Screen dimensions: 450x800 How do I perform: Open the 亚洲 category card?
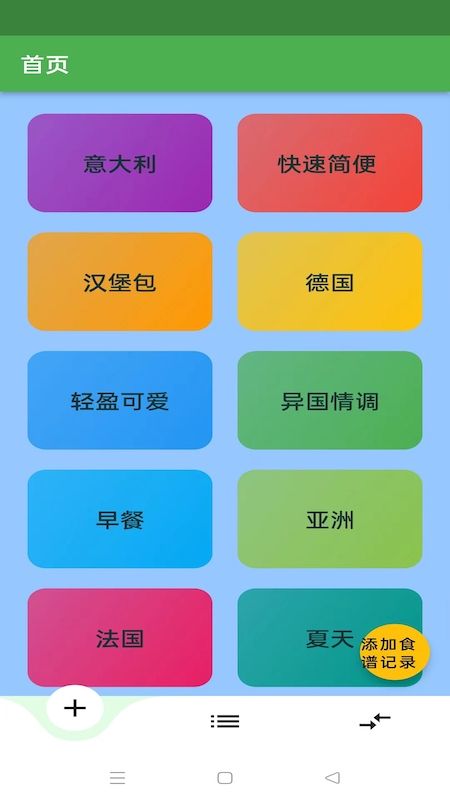coord(330,519)
